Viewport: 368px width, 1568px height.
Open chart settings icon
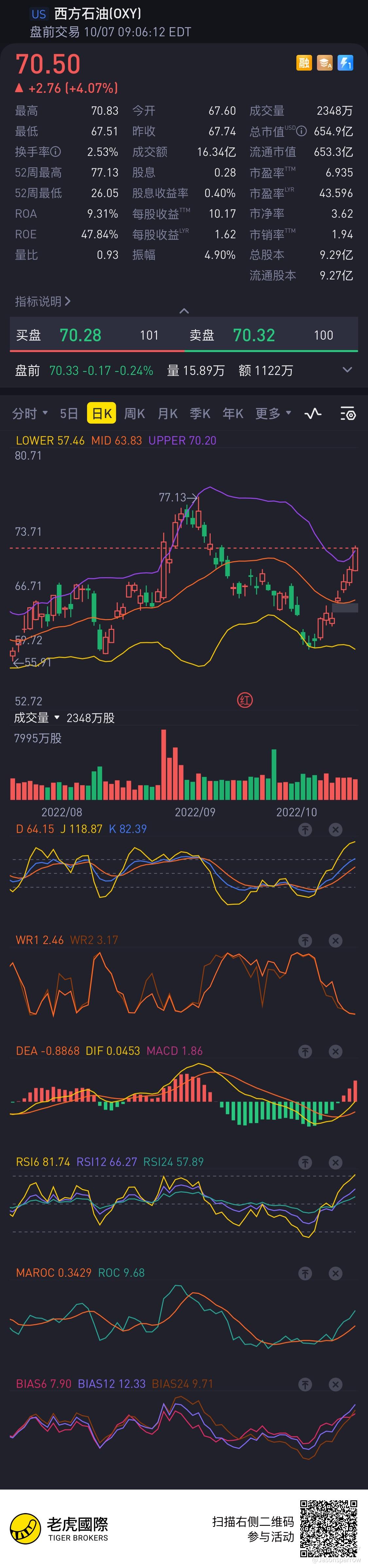(x=348, y=414)
